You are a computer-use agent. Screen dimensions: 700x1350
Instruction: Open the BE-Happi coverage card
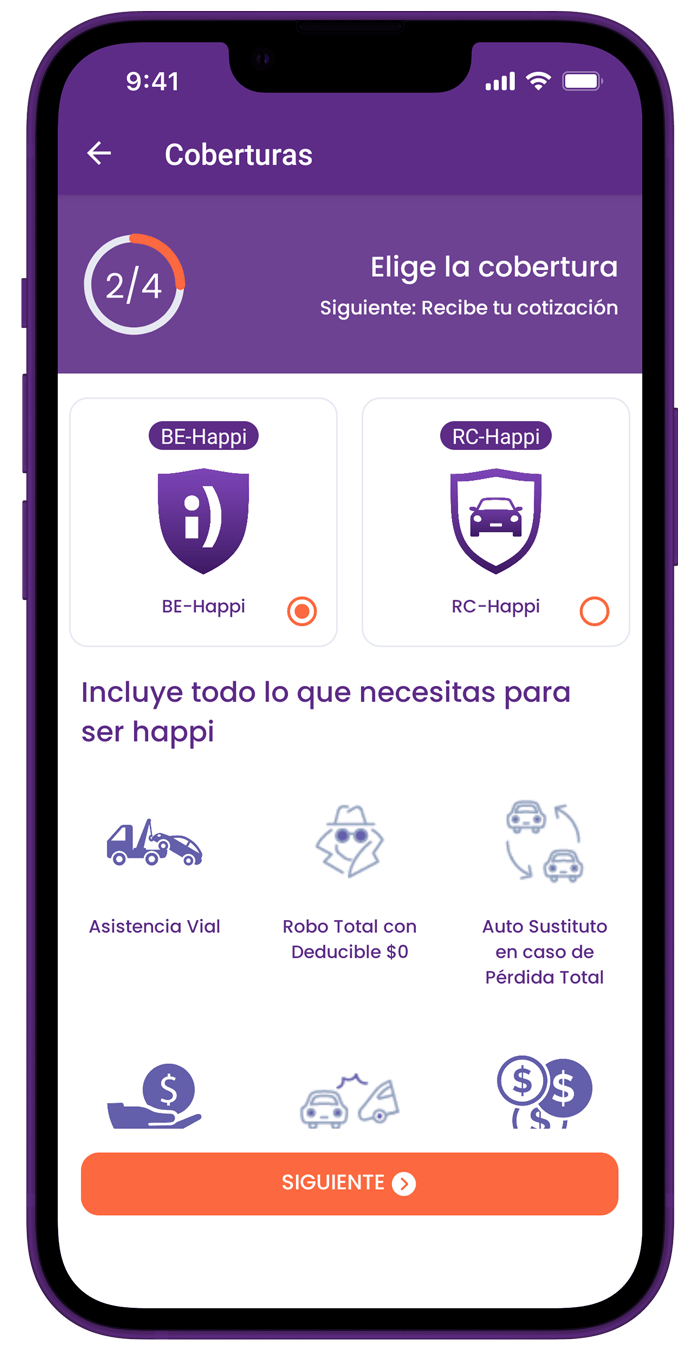coord(203,520)
